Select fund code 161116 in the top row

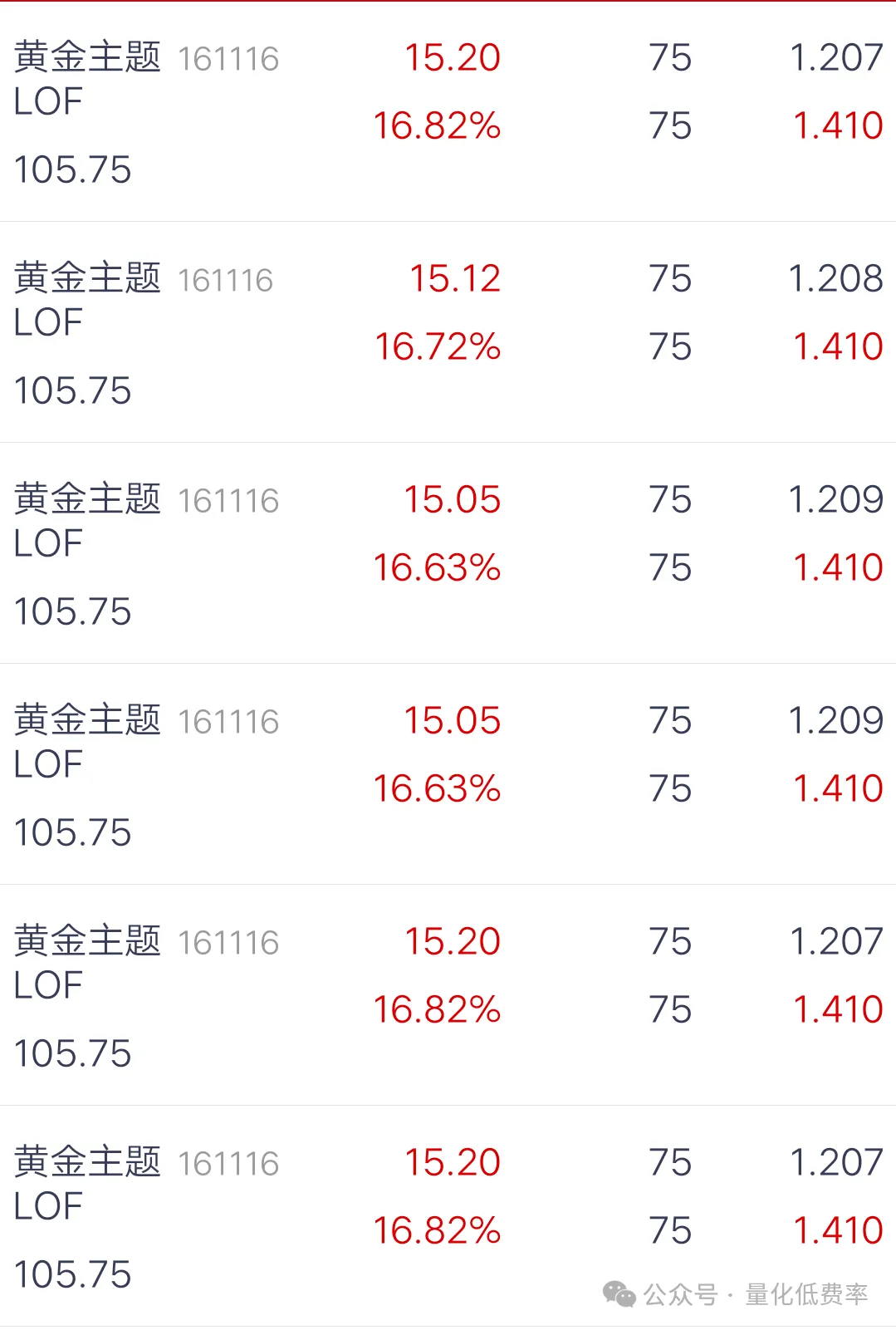[x=230, y=58]
